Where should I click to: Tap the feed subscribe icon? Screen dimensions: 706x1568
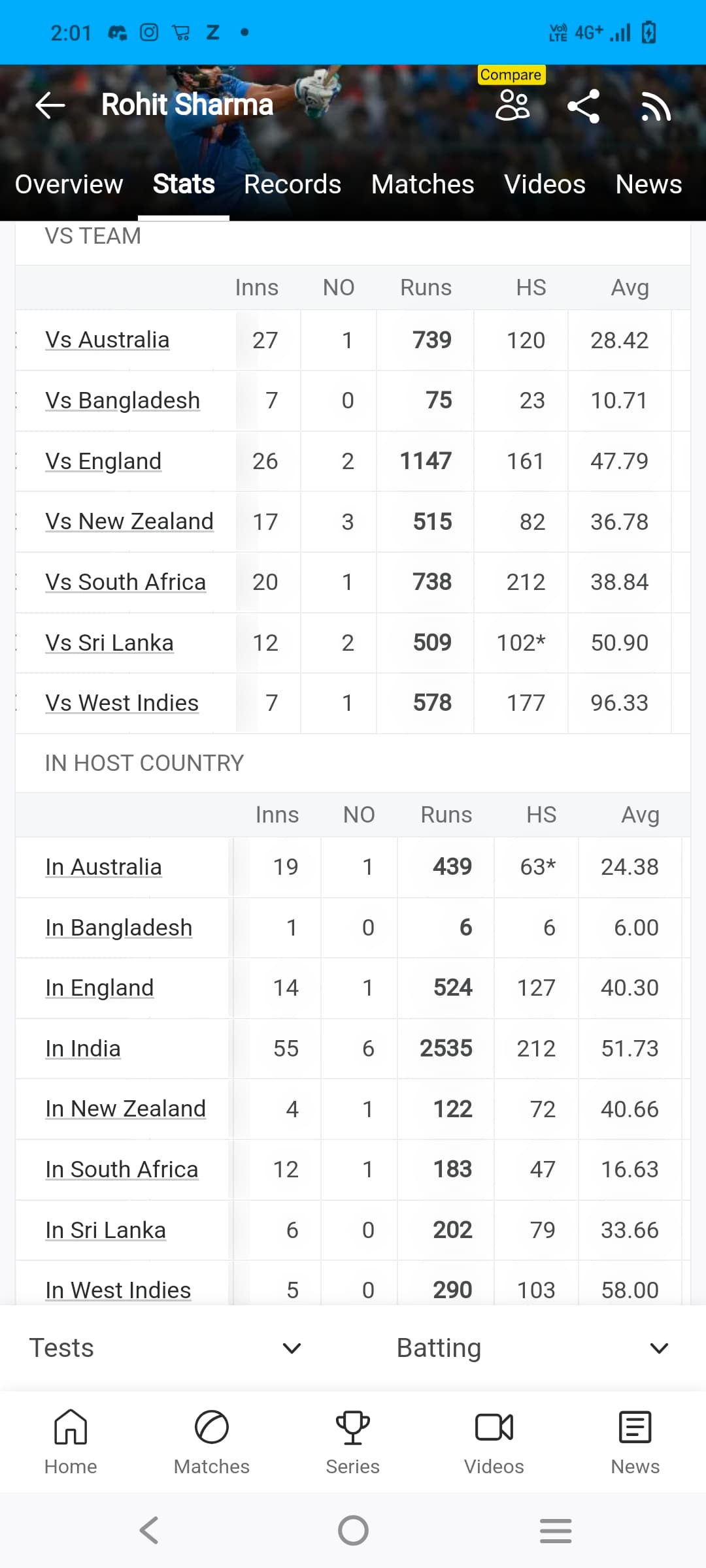[x=656, y=106]
